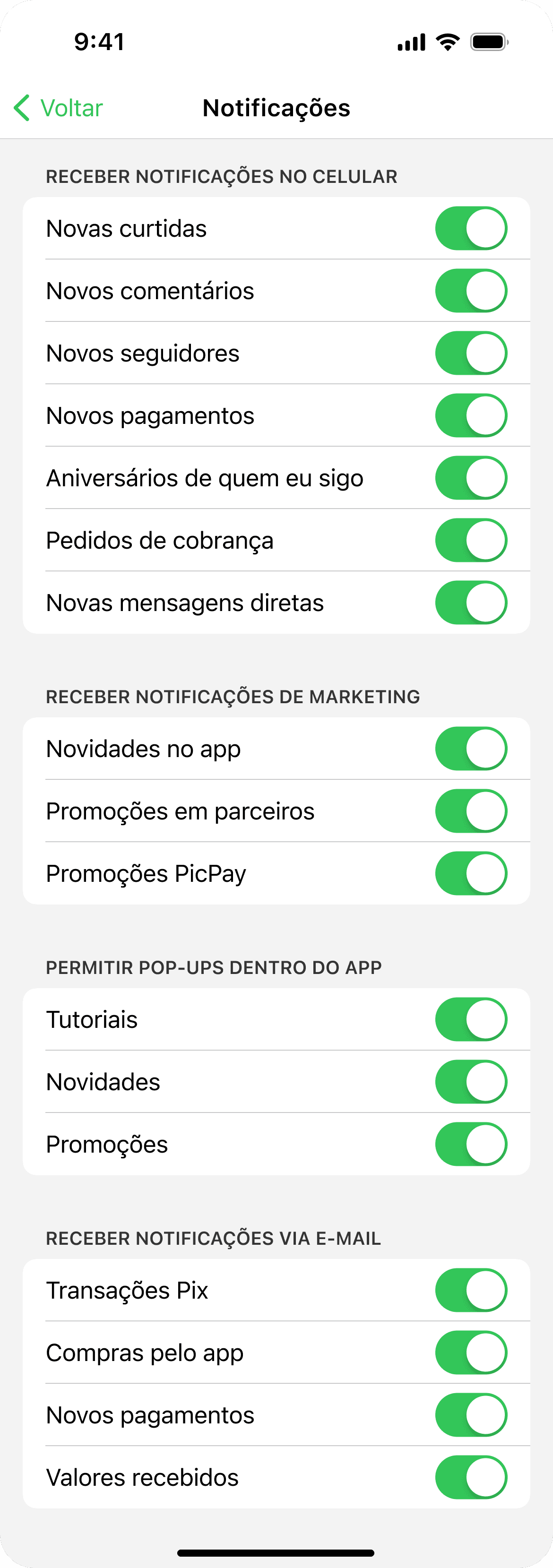Disable the Novas curtidas switch
Image resolution: width=553 pixels, height=1568 pixels.
(471, 229)
